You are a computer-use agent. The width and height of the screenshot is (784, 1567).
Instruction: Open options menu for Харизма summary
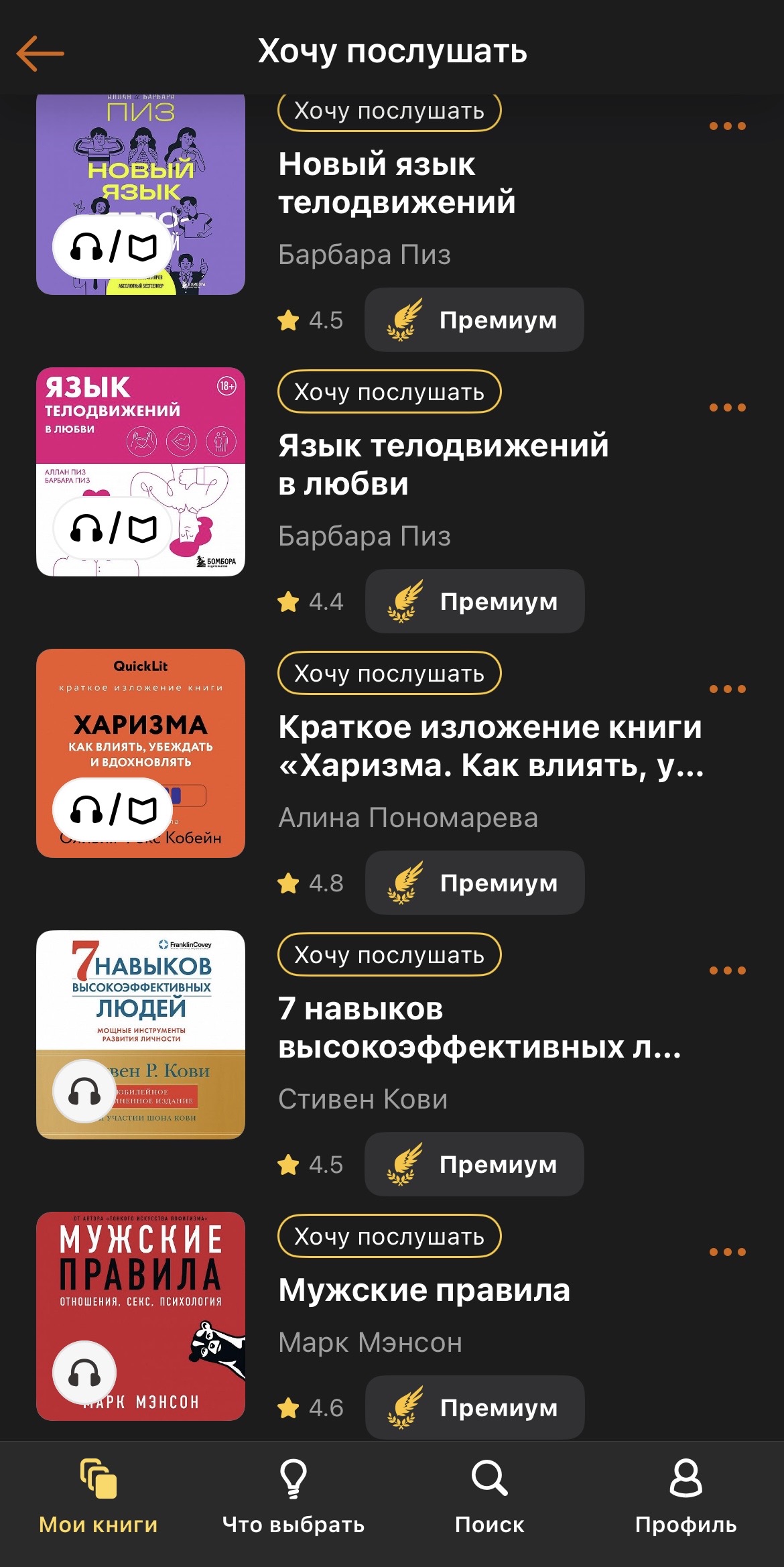(x=727, y=689)
